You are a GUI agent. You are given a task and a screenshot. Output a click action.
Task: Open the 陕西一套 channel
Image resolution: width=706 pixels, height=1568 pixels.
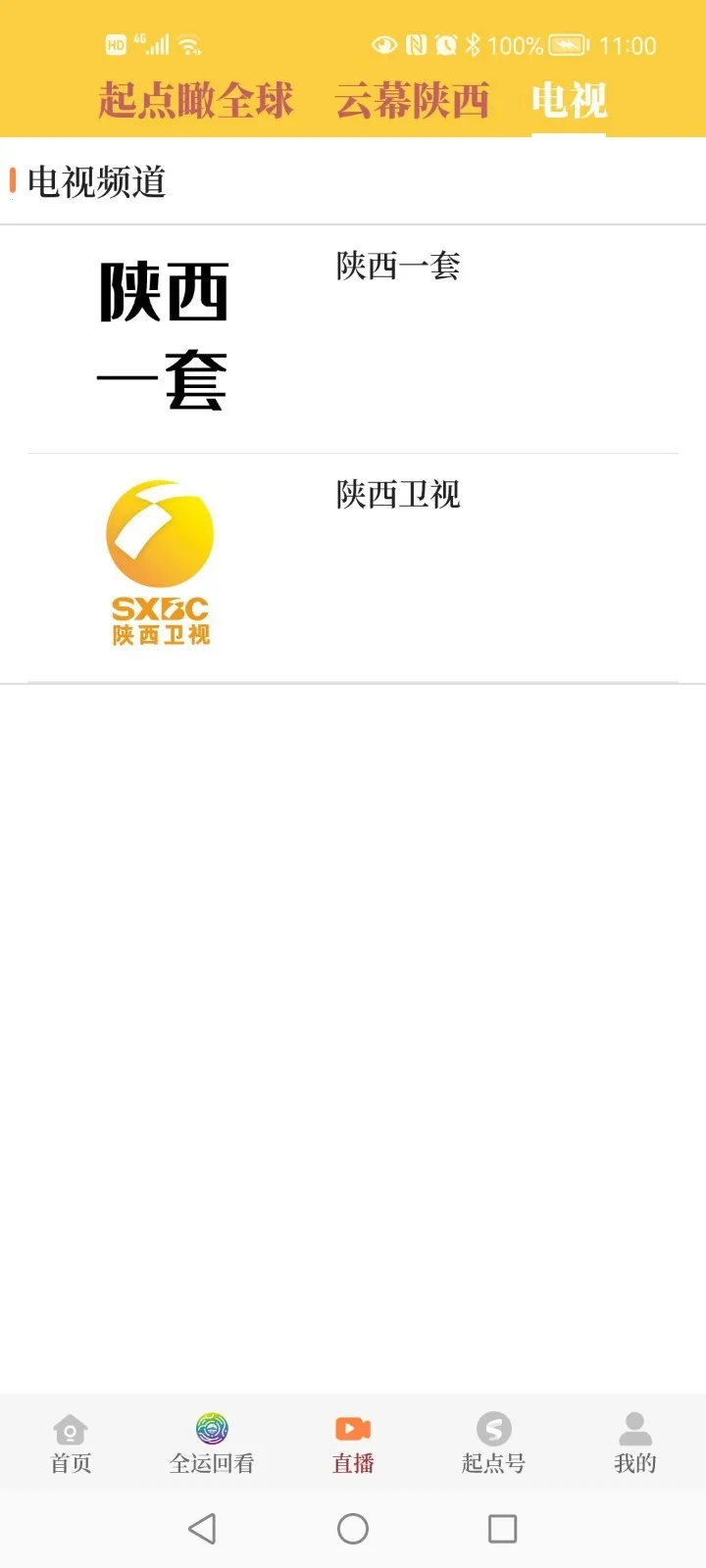click(x=353, y=338)
